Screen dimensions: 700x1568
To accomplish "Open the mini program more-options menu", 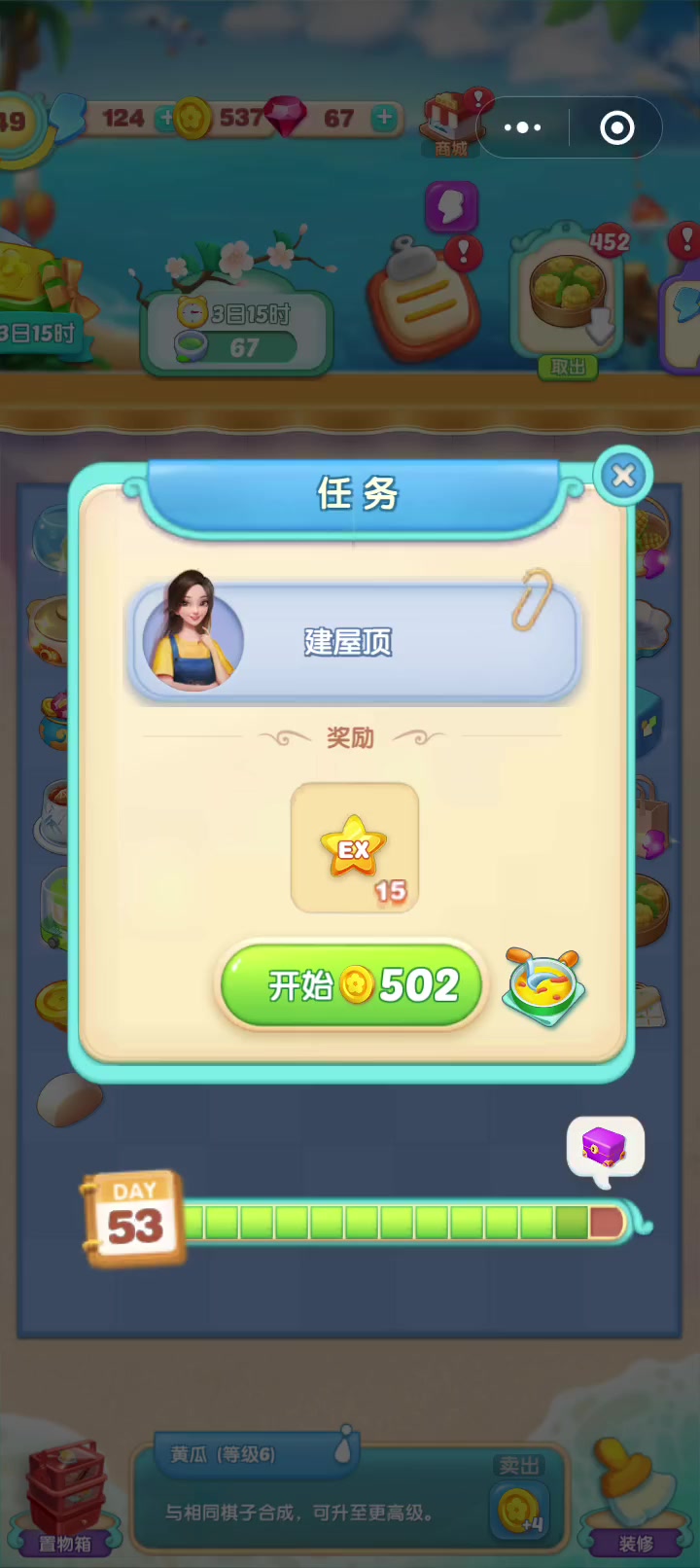I will 523,127.
